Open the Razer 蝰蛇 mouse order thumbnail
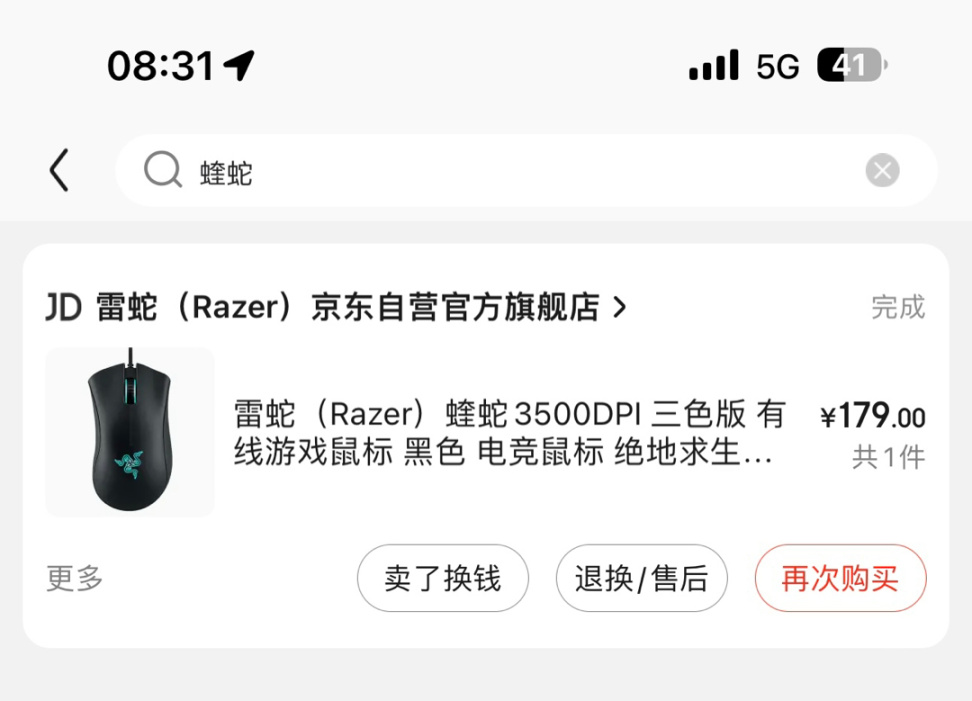The height and width of the screenshot is (701, 972). pyautogui.click(x=130, y=432)
